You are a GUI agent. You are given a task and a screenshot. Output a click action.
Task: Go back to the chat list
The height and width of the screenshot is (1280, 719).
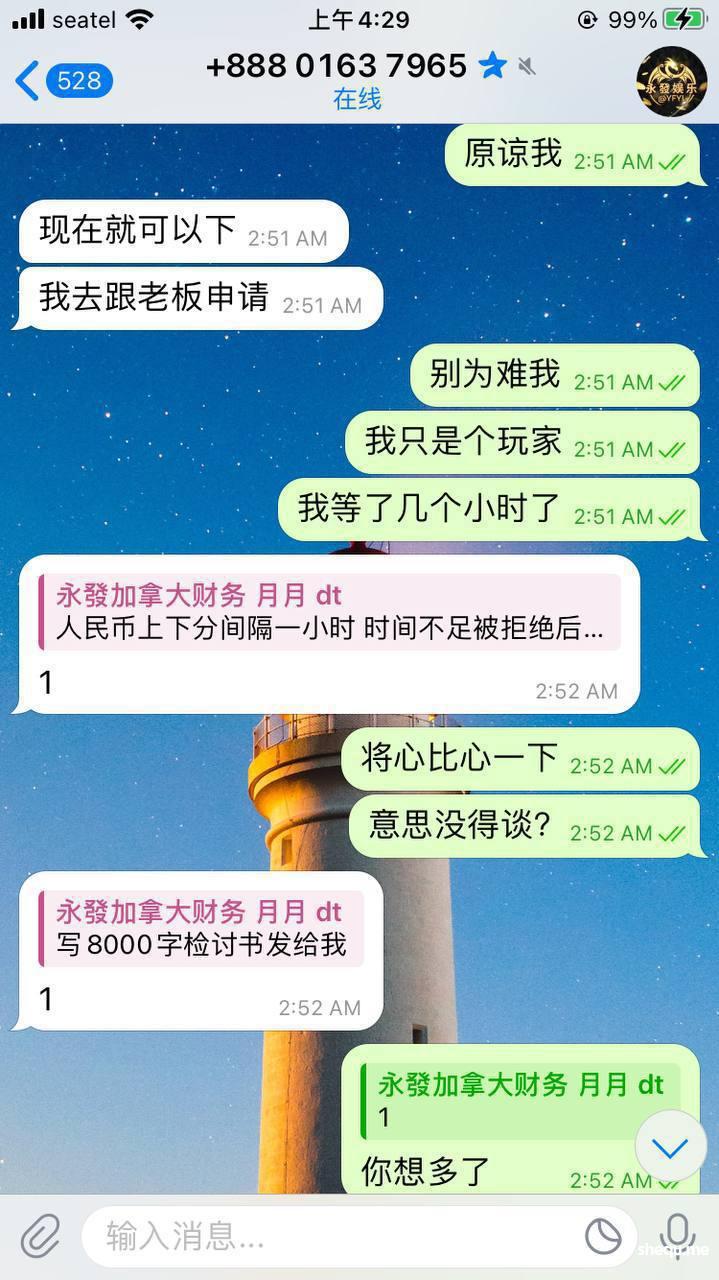tap(62, 81)
